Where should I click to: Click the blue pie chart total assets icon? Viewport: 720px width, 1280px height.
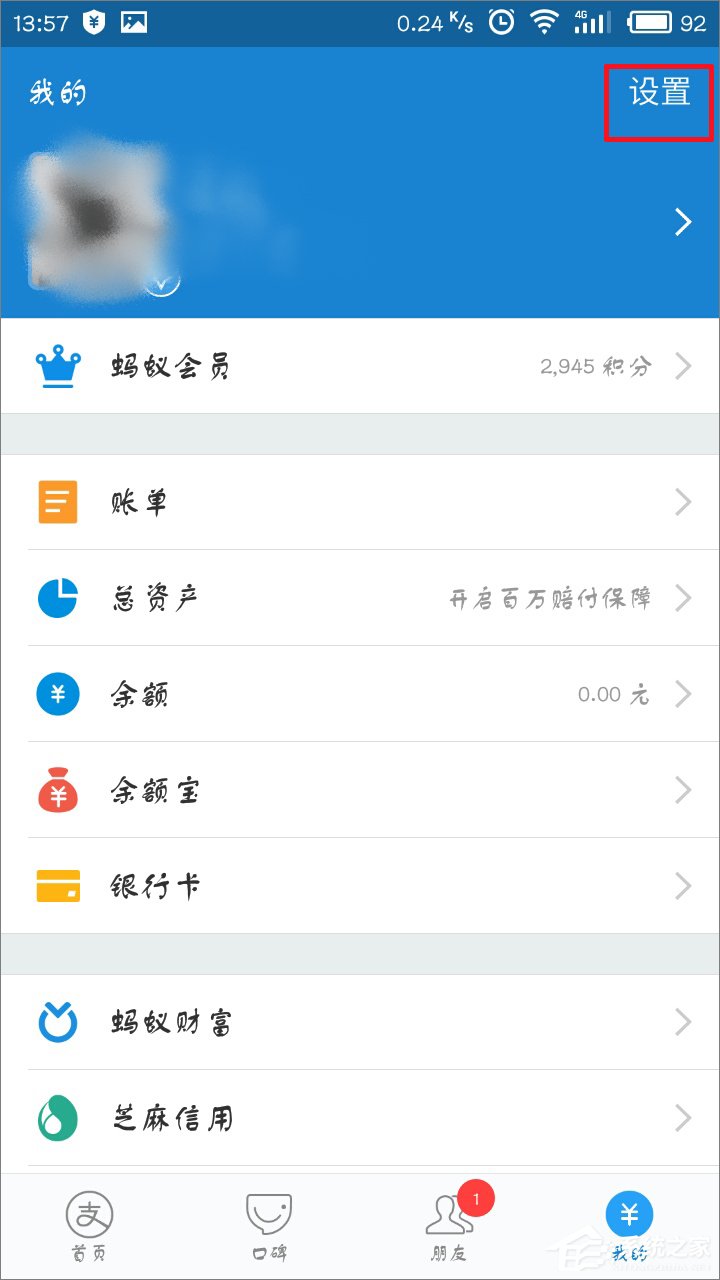tap(57, 598)
